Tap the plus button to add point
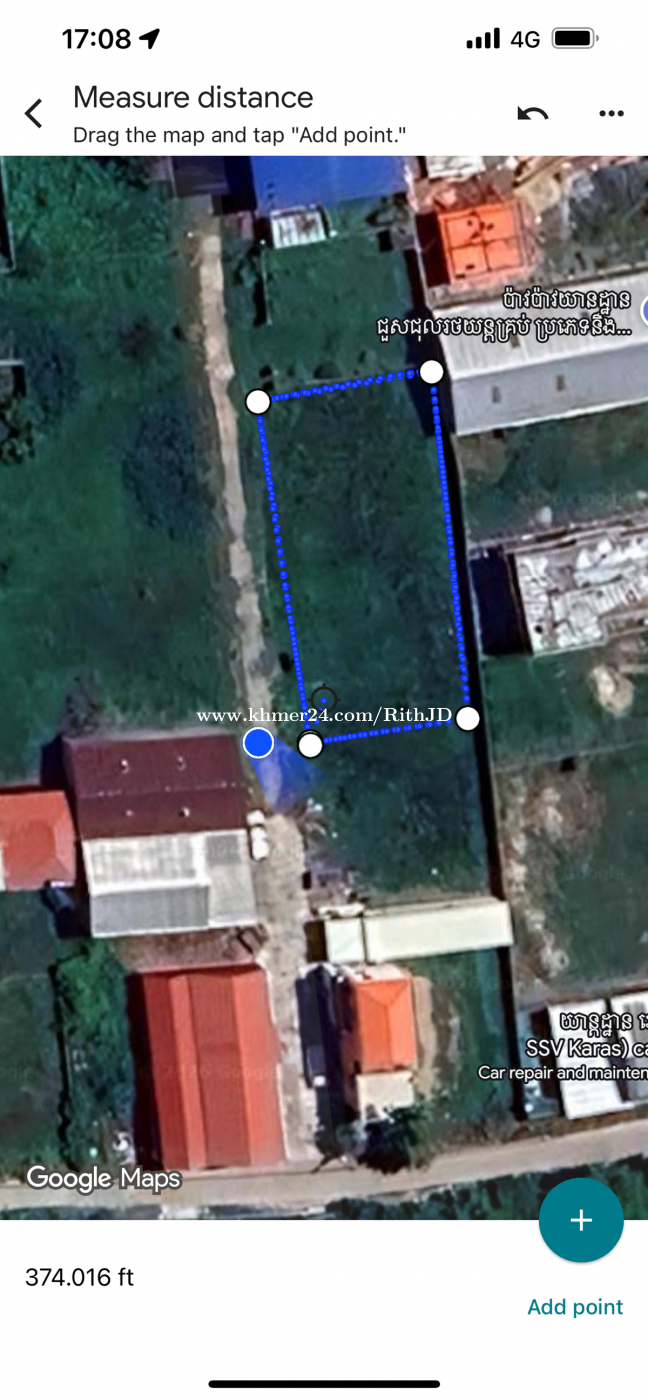Image resolution: width=648 pixels, height=1400 pixels. [581, 1220]
